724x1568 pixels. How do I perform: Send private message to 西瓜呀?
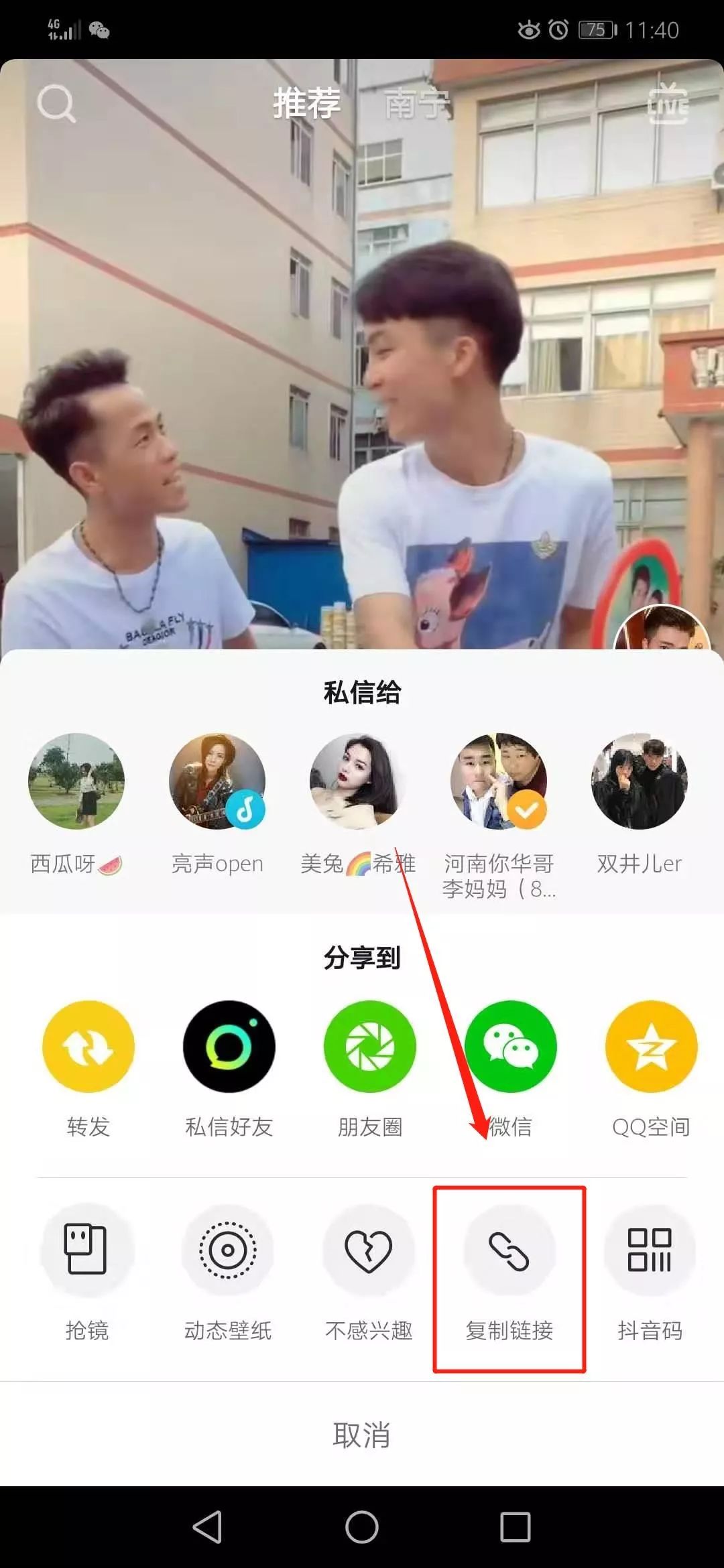point(76,781)
